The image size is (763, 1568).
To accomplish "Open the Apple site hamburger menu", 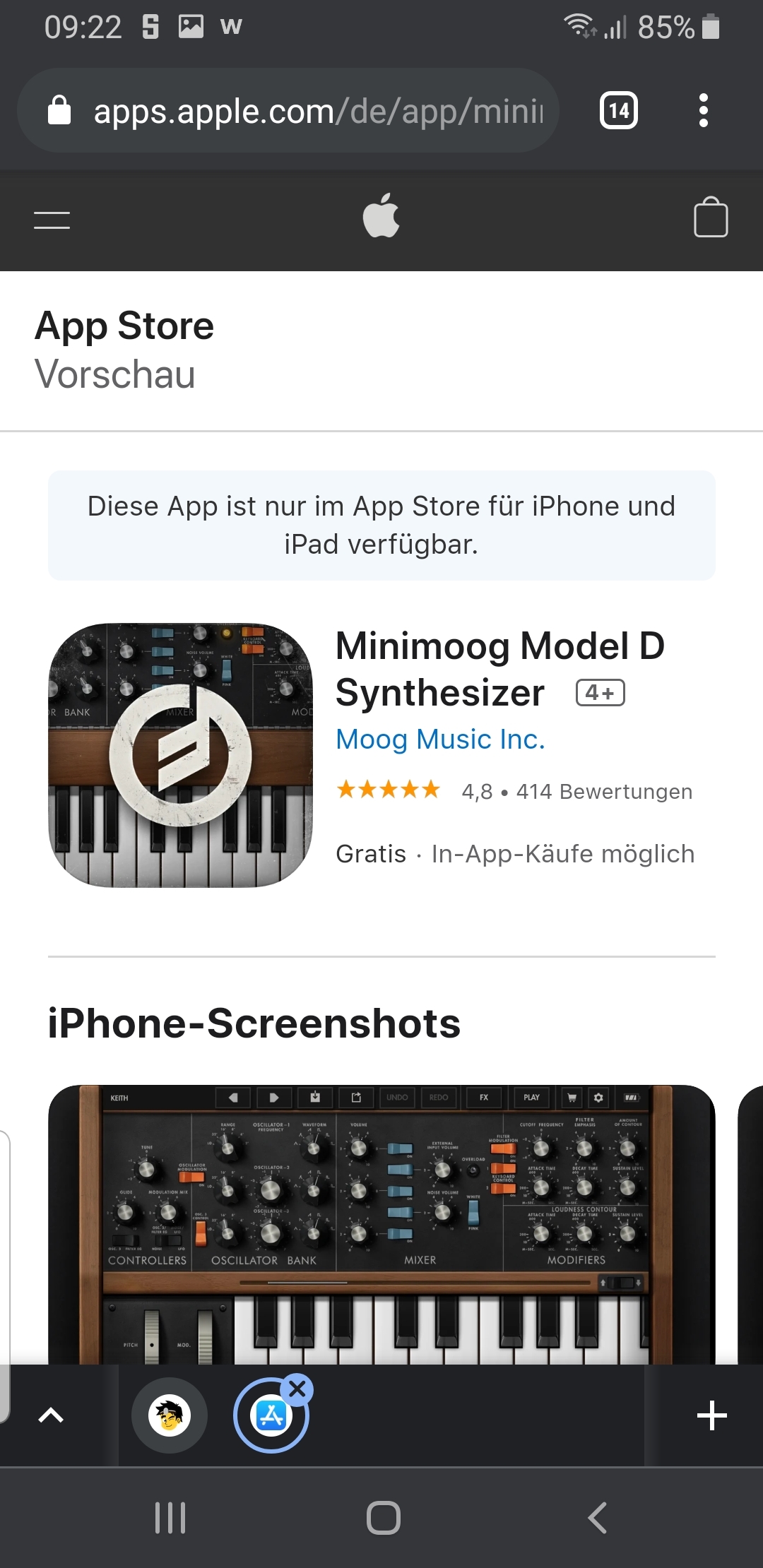I will point(52,220).
